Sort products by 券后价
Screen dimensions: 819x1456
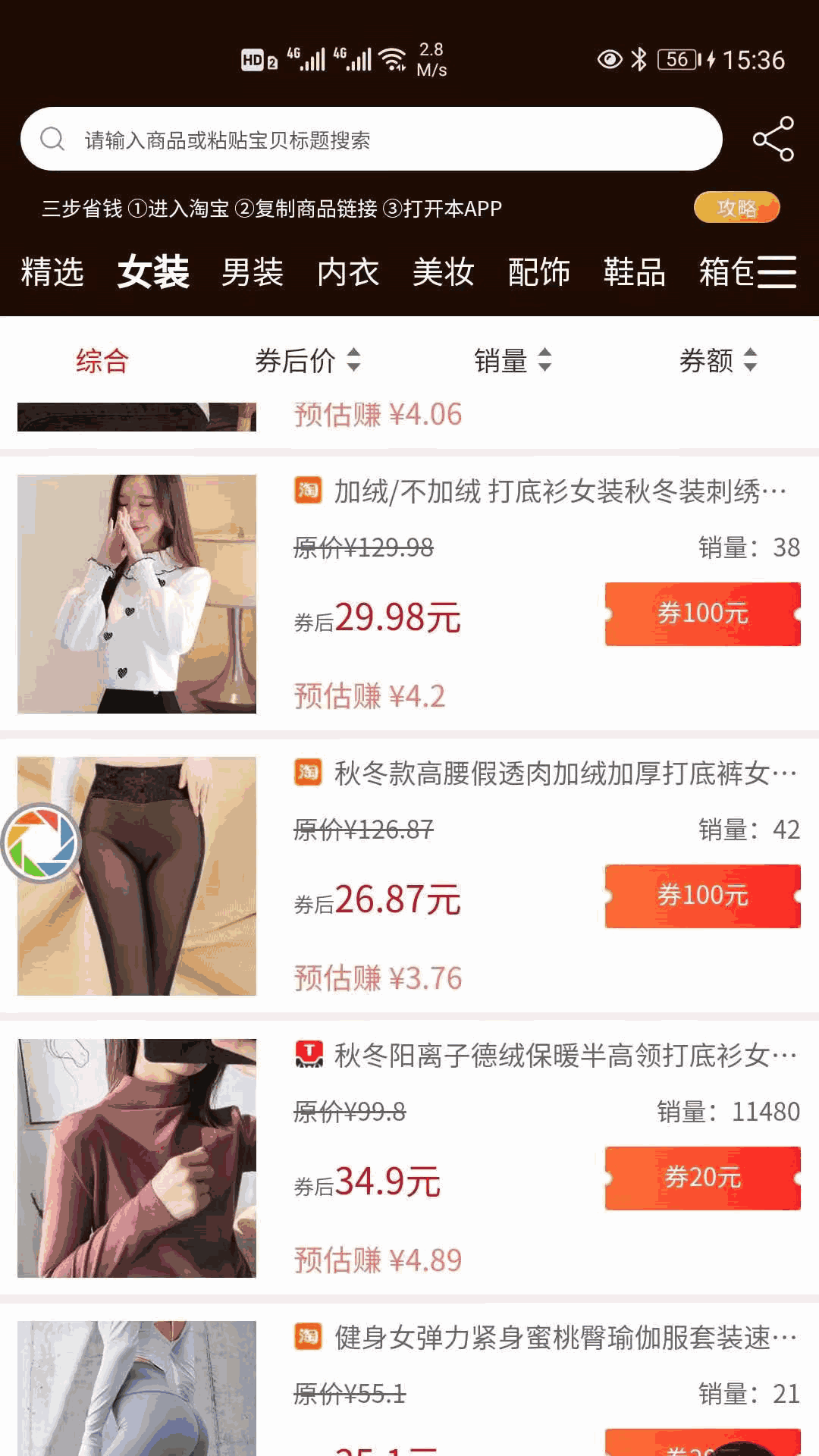(x=307, y=361)
